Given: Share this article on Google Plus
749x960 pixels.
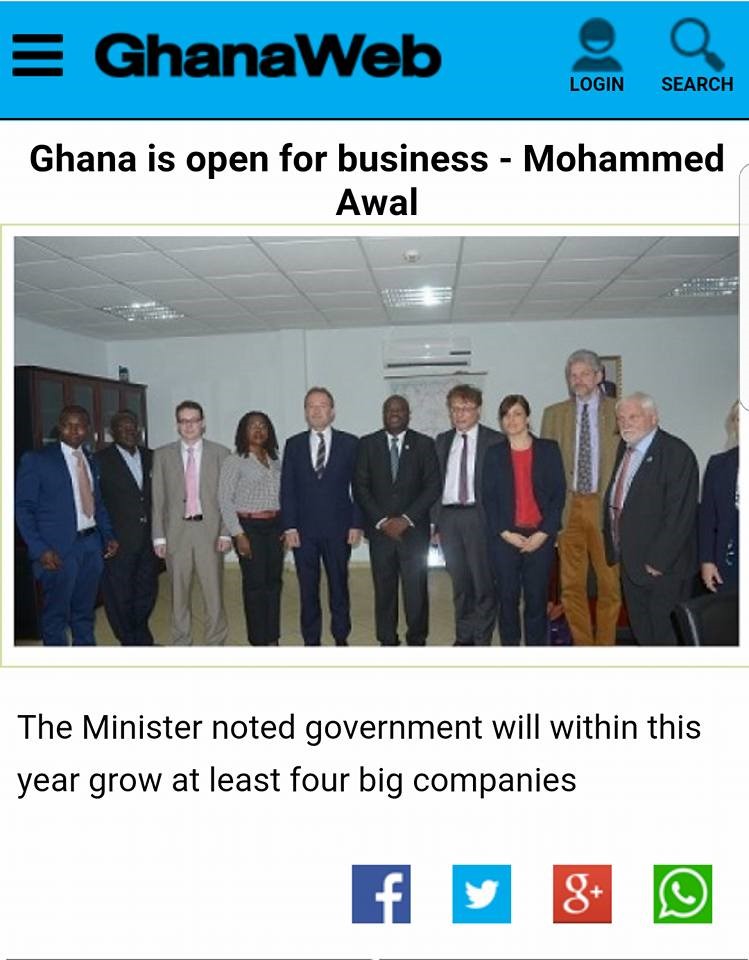Looking at the screenshot, I should click(582, 894).
